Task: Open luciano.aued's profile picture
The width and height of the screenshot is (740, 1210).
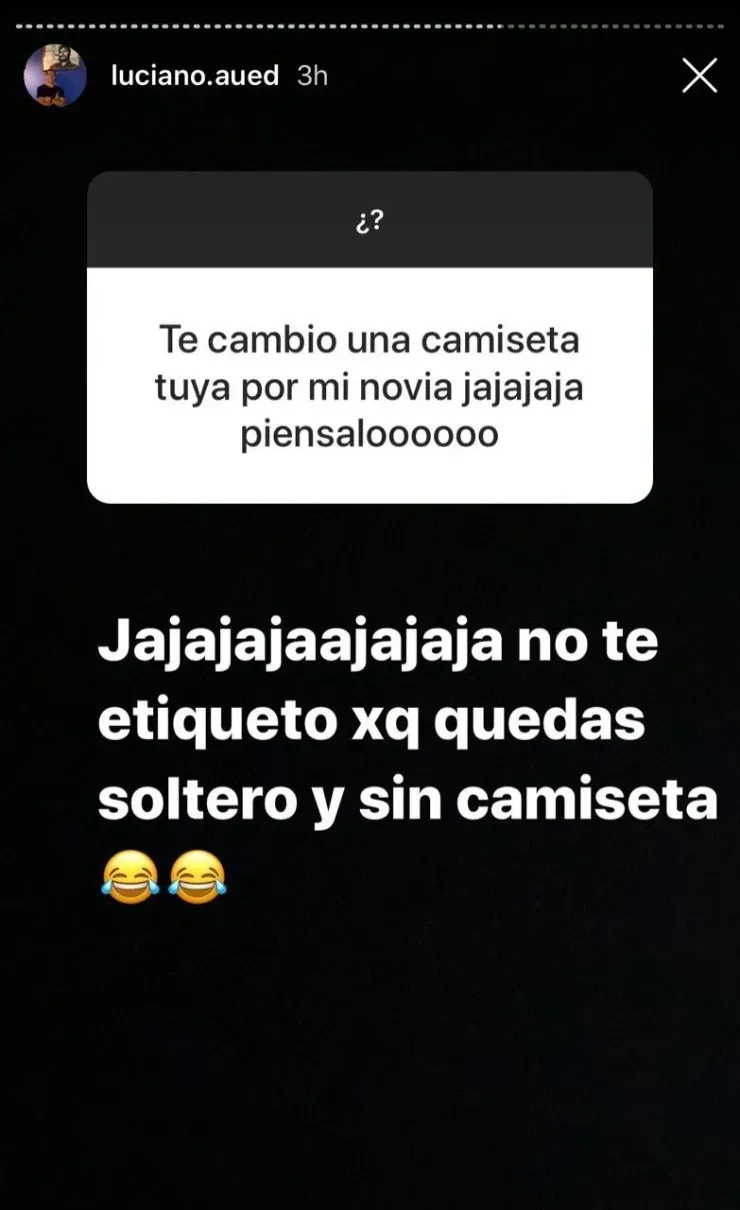Action: [x=55, y=76]
